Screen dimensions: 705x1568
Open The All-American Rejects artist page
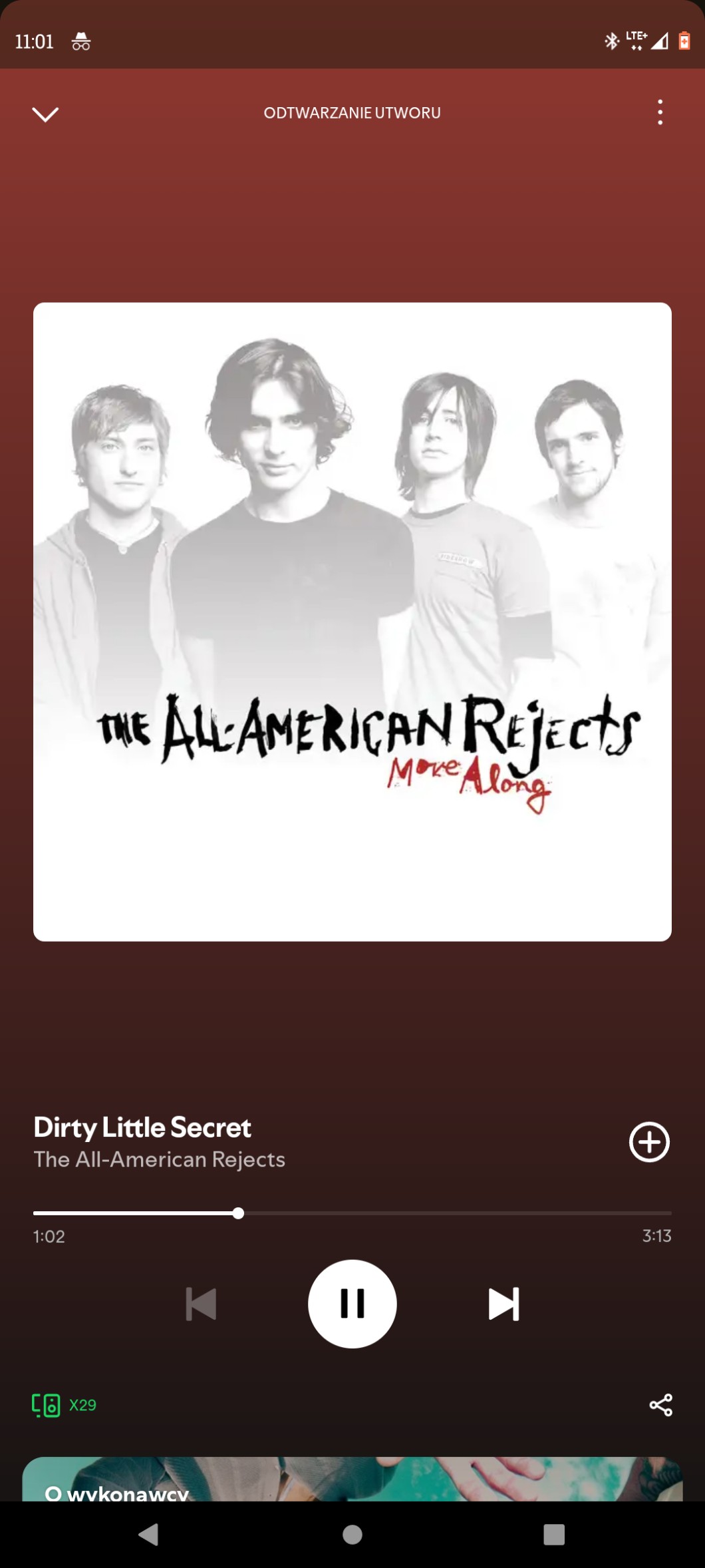160,1159
